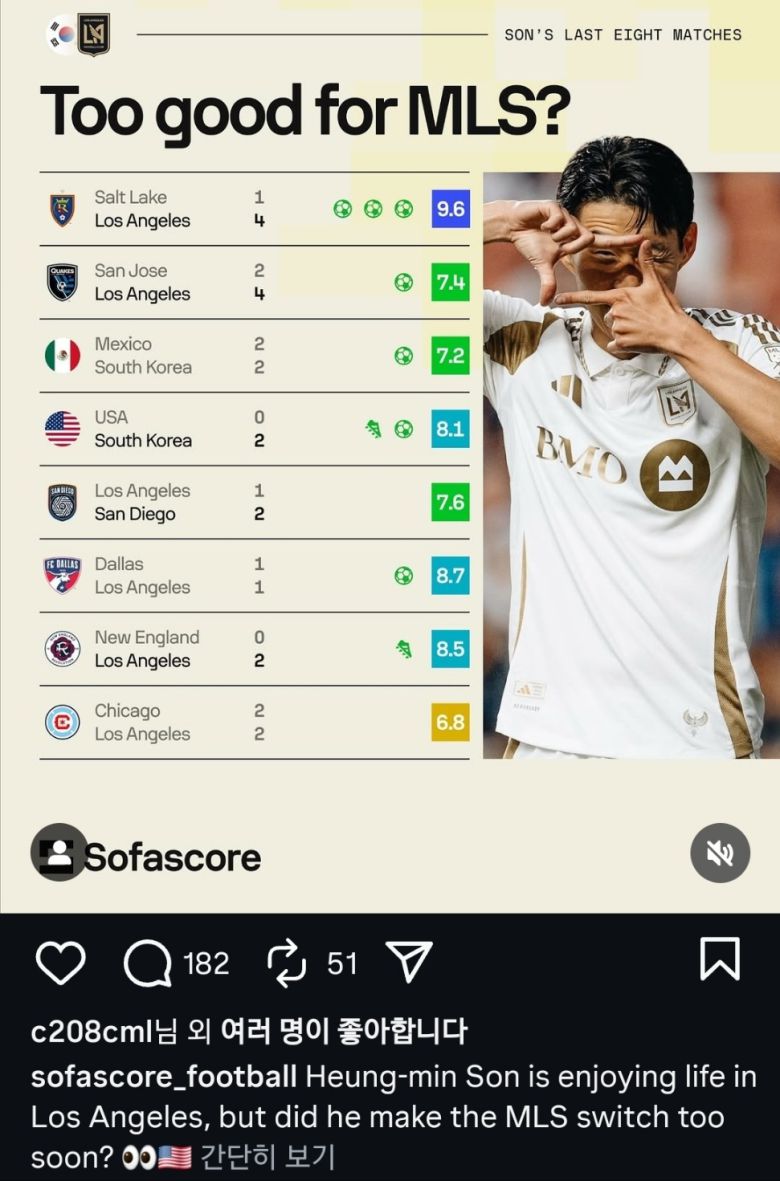
Task: Open the sofascore_football profile from the caption
Action: coord(164,1077)
